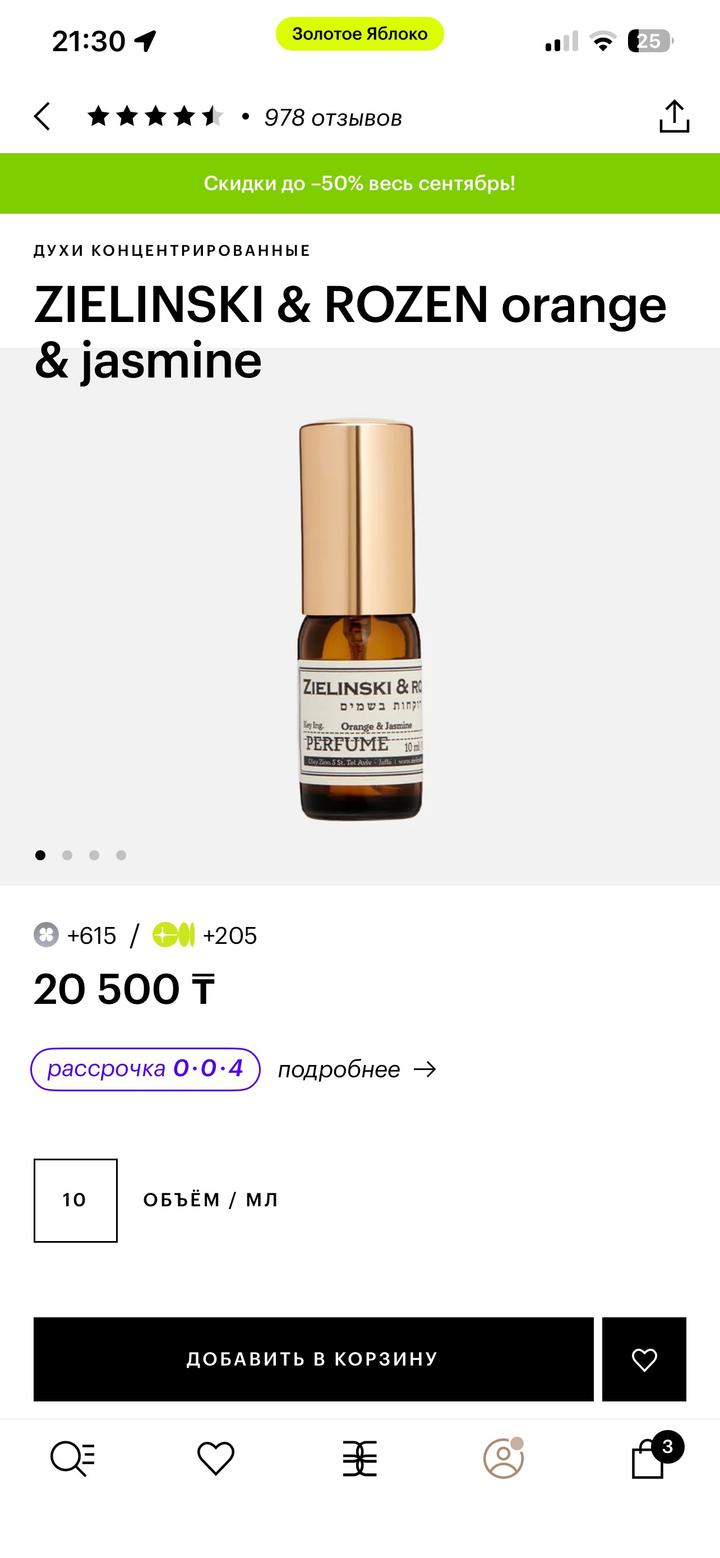The width and height of the screenshot is (720, 1558).
Task: Go back with the arrow icon
Action: 42,117
